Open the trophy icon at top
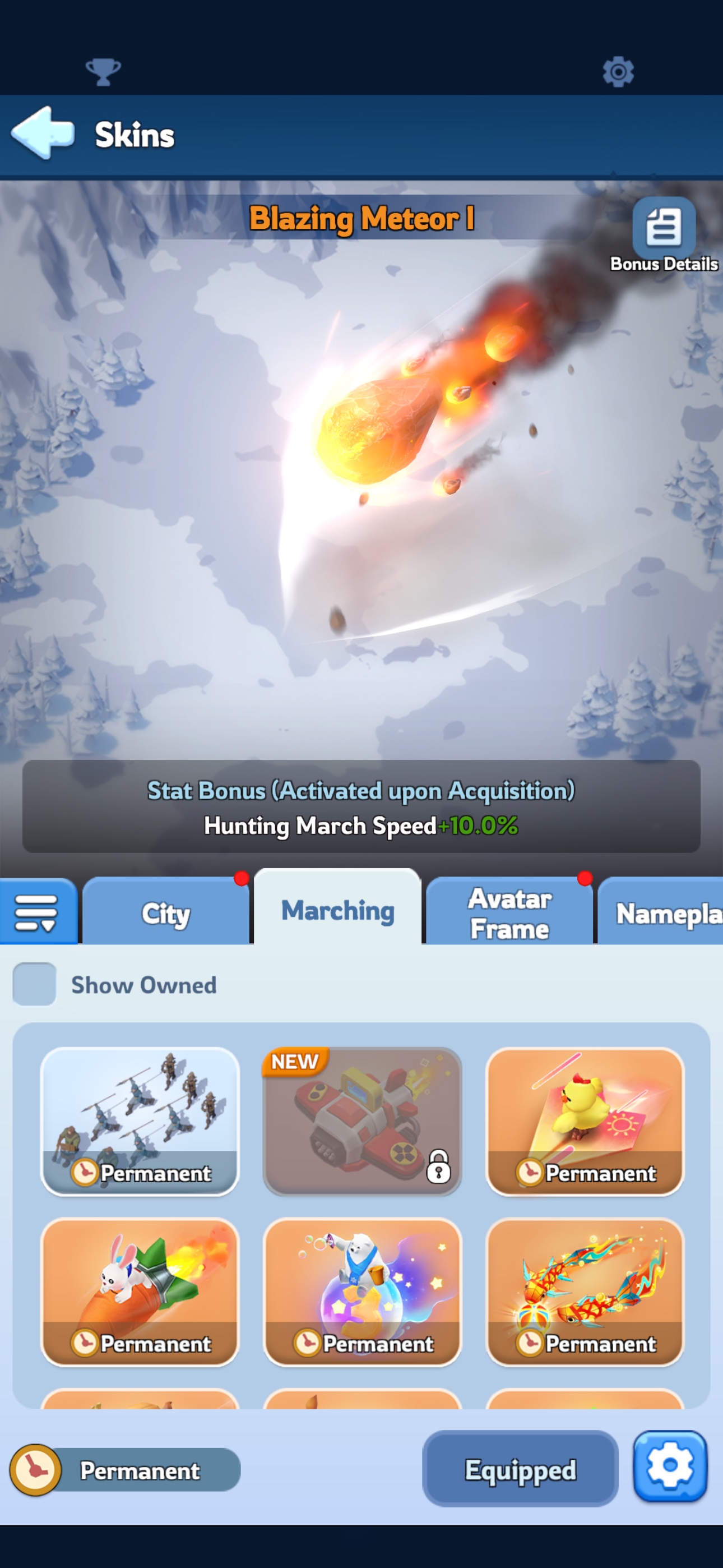The width and height of the screenshot is (723, 1568). (104, 72)
